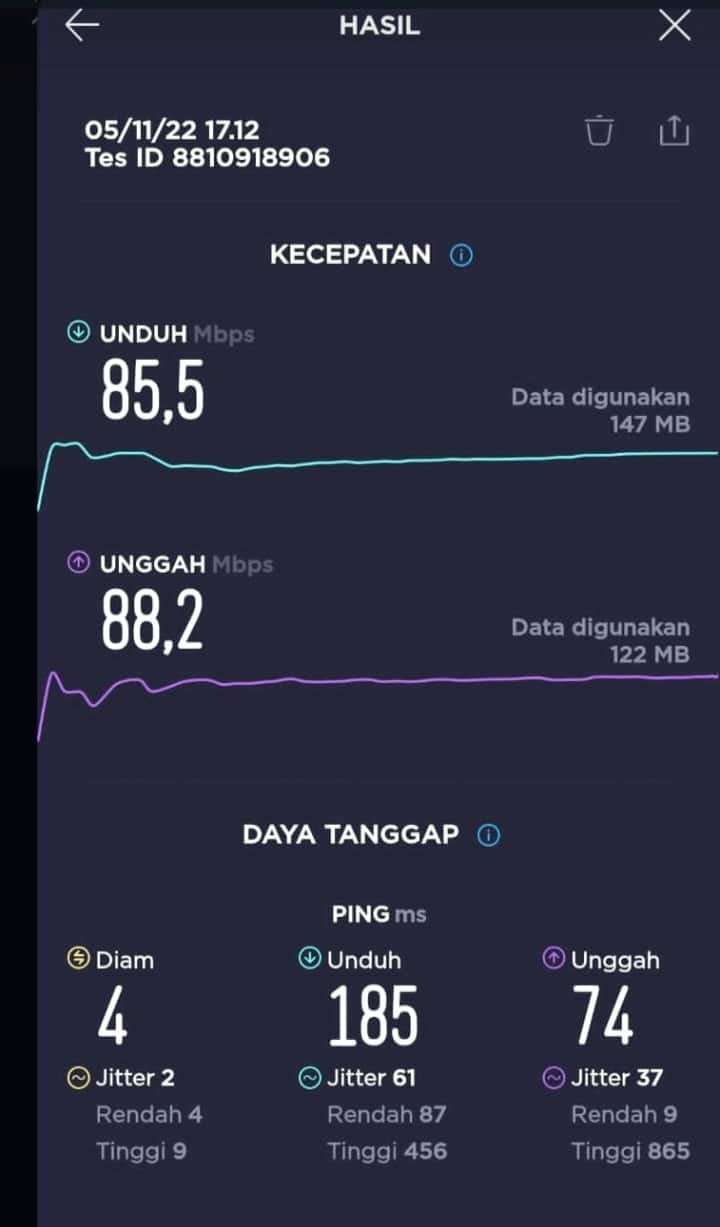Close the Hasil results screen
Screen dimensions: 720x1227
[x=675, y=26]
